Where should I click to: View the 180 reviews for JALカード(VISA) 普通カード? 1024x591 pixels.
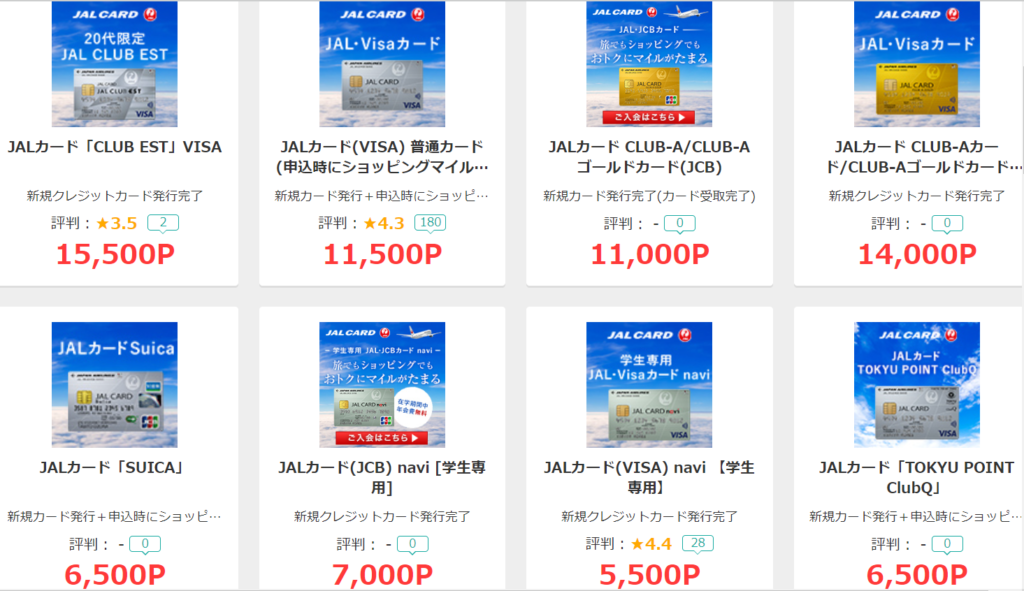(430, 223)
